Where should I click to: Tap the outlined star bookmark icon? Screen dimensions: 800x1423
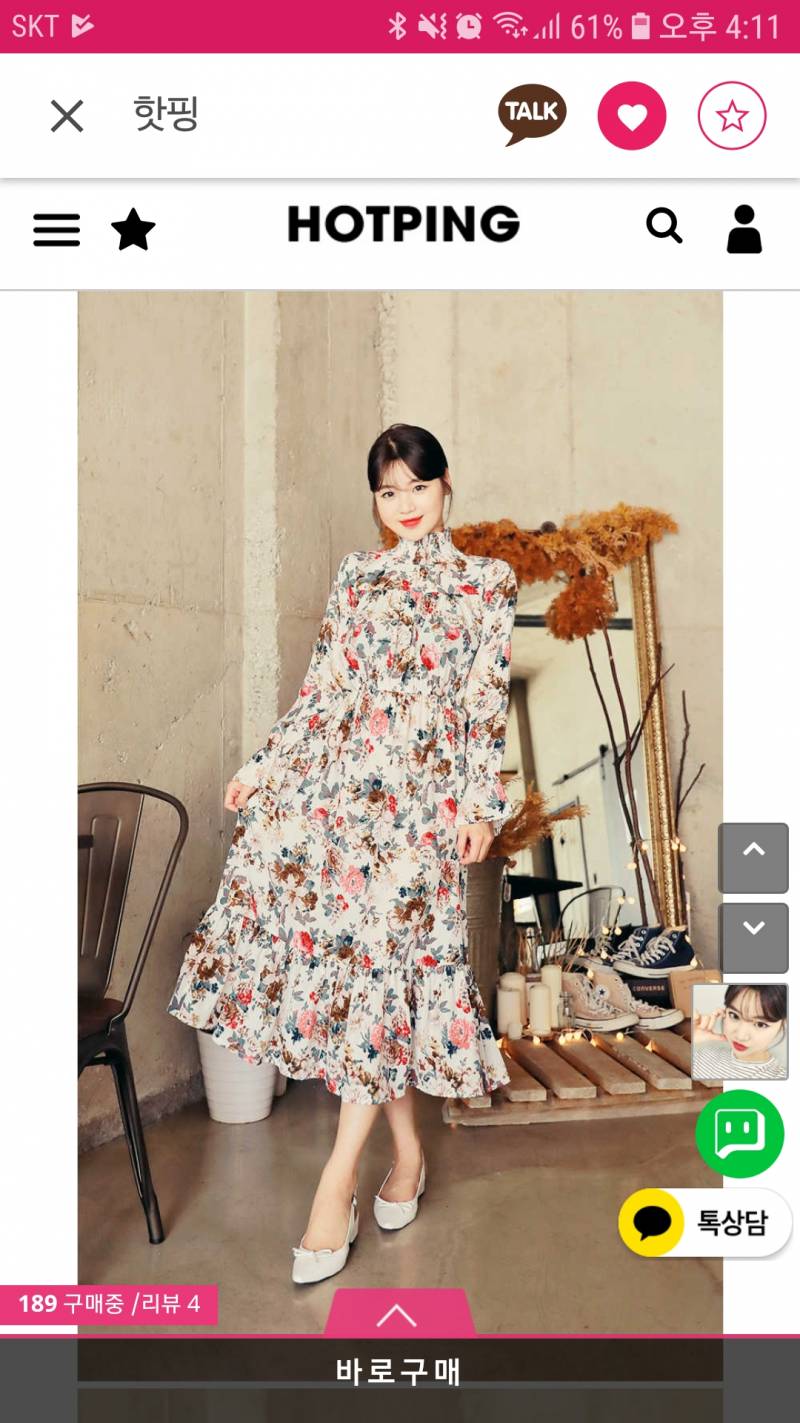pos(732,116)
